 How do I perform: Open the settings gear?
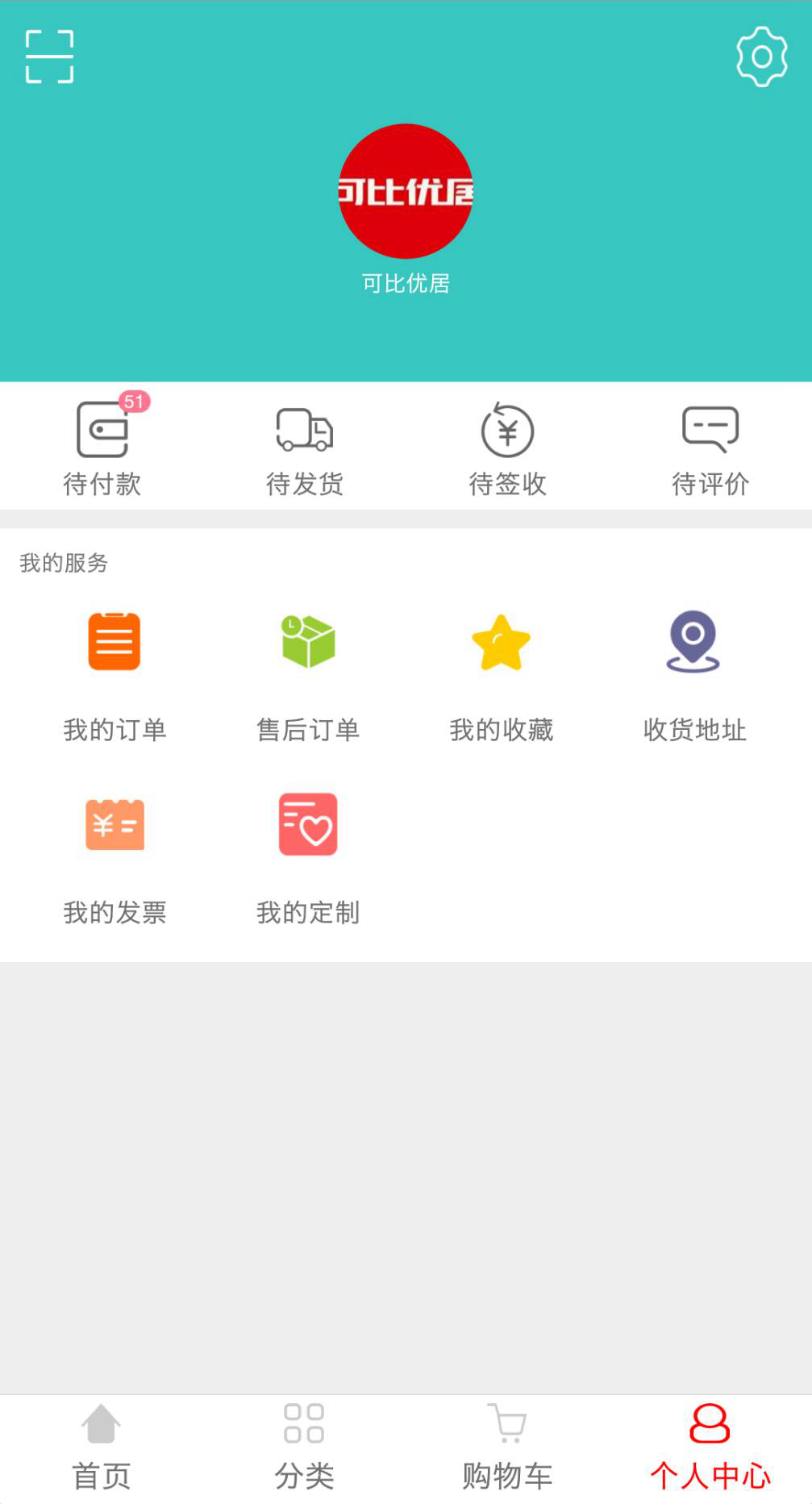tap(761, 56)
